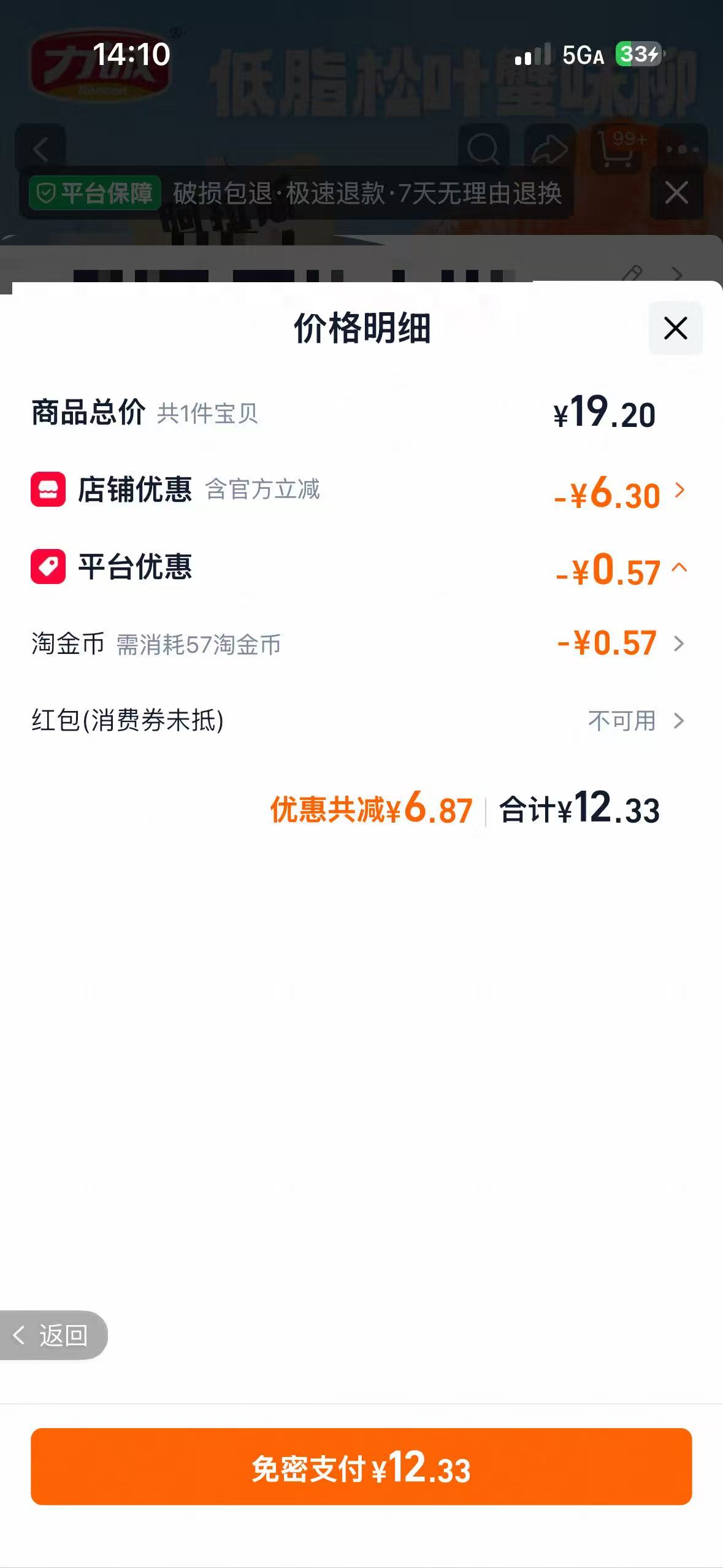This screenshot has width=723, height=1568.
Task: Pay ¥12.33 with 免密支付
Action: (x=361, y=1466)
